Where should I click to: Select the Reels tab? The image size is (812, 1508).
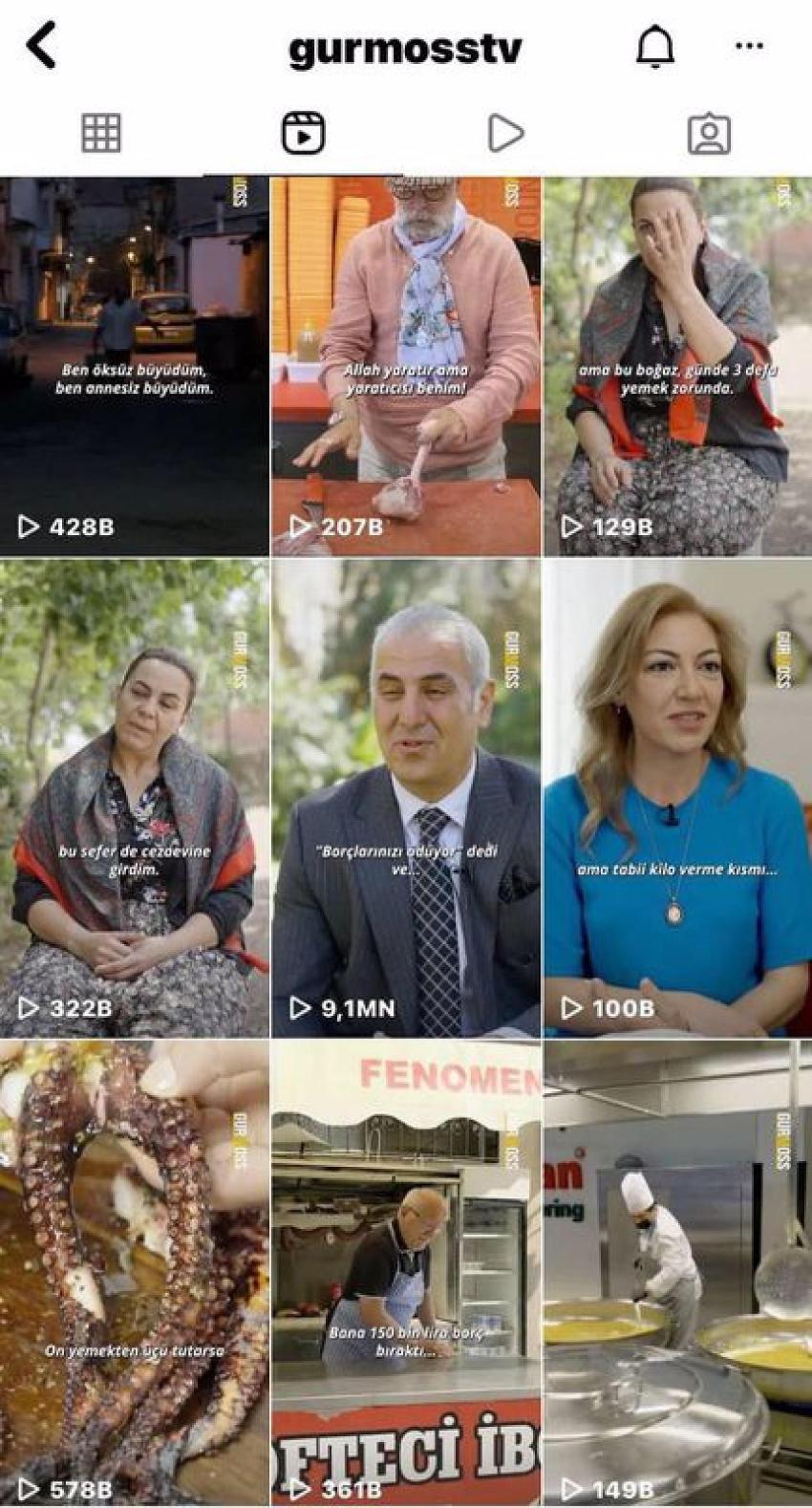coord(304,134)
